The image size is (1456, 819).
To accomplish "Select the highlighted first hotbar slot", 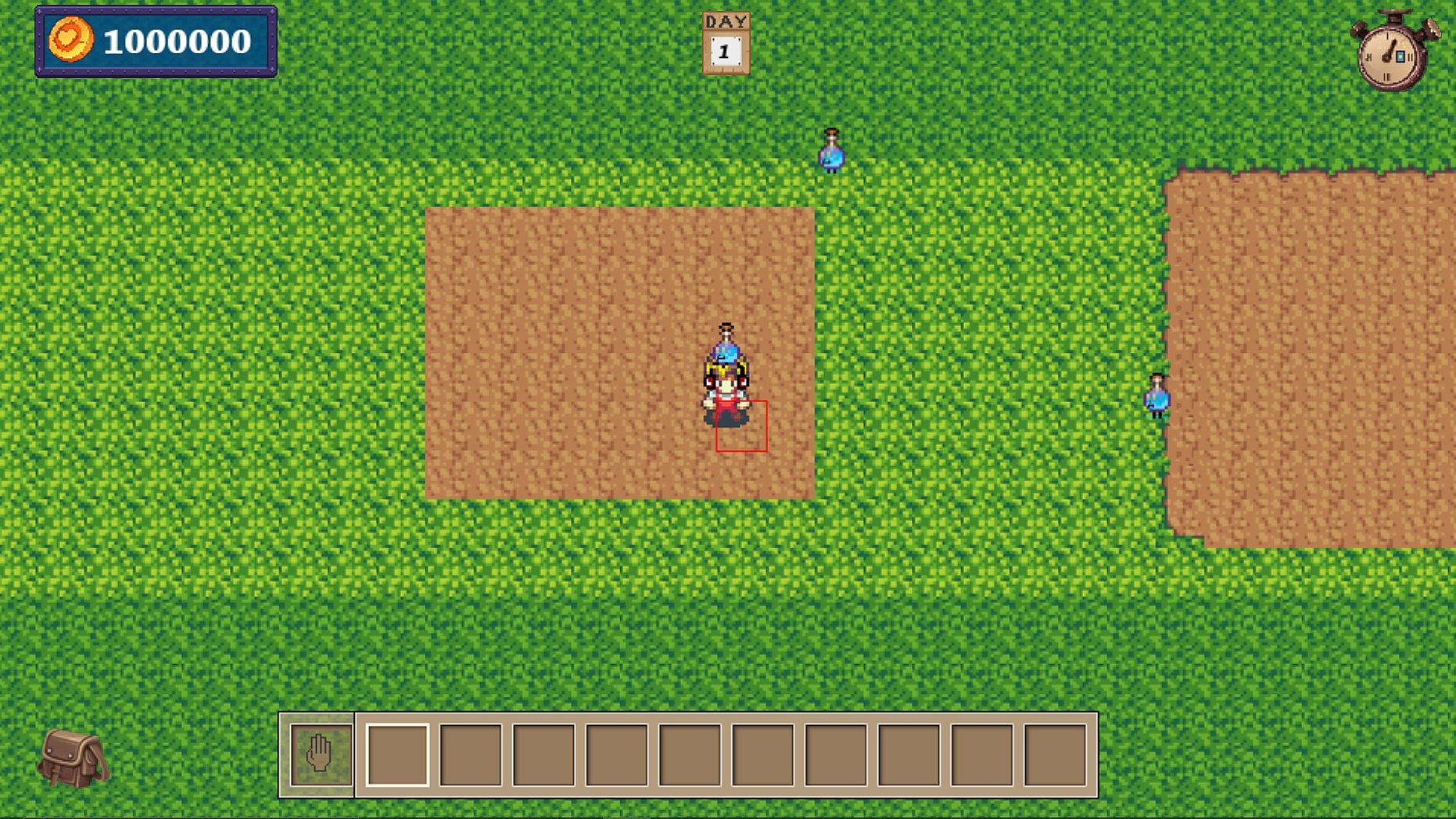I will (397, 755).
